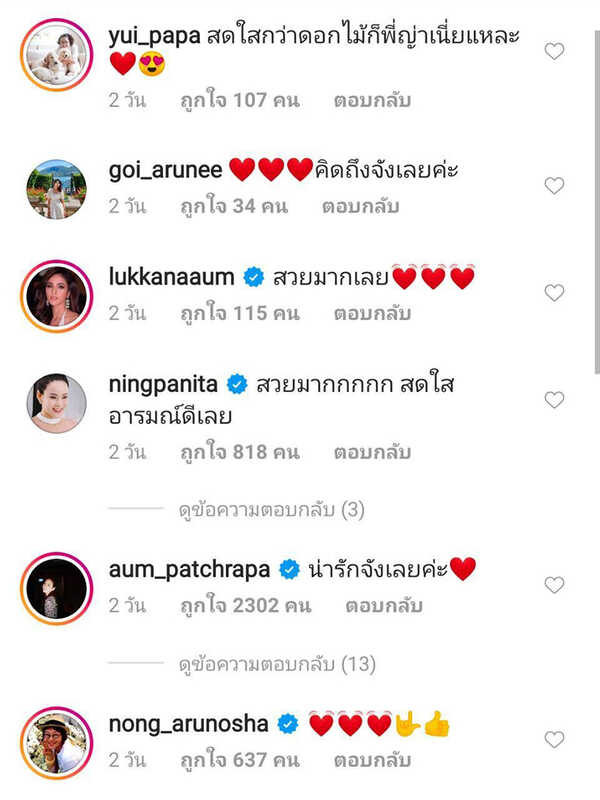The height and width of the screenshot is (800, 600).
Task: Reply to goi_arunee's comment
Action: (360, 207)
